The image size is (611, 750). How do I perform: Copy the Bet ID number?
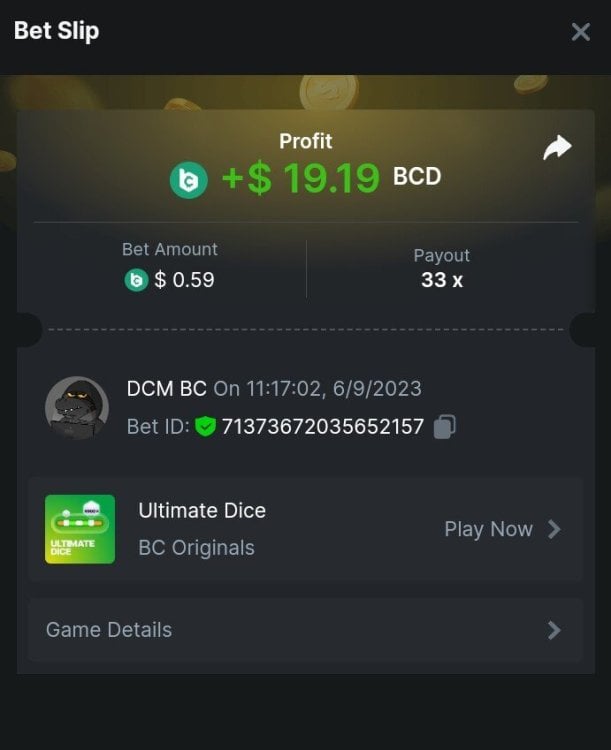(x=445, y=427)
